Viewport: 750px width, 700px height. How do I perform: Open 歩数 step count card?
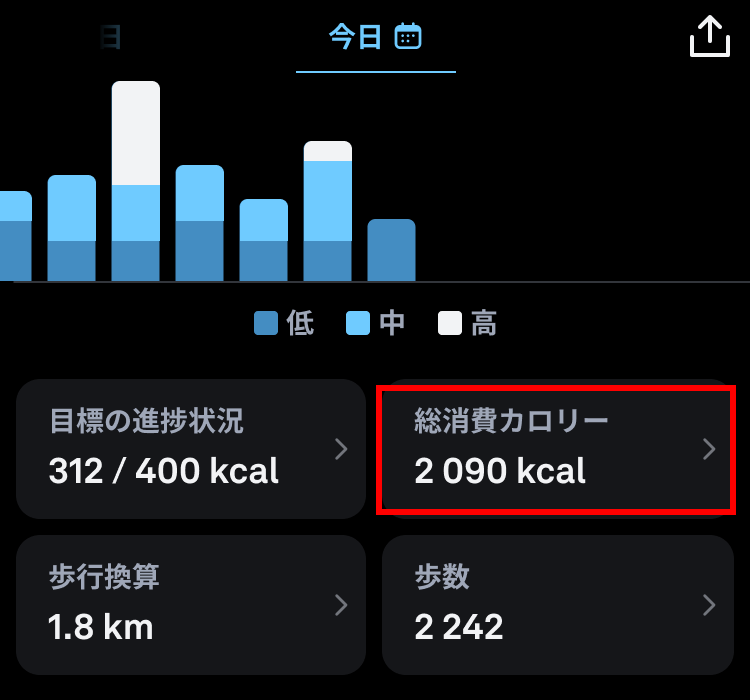tap(556, 604)
